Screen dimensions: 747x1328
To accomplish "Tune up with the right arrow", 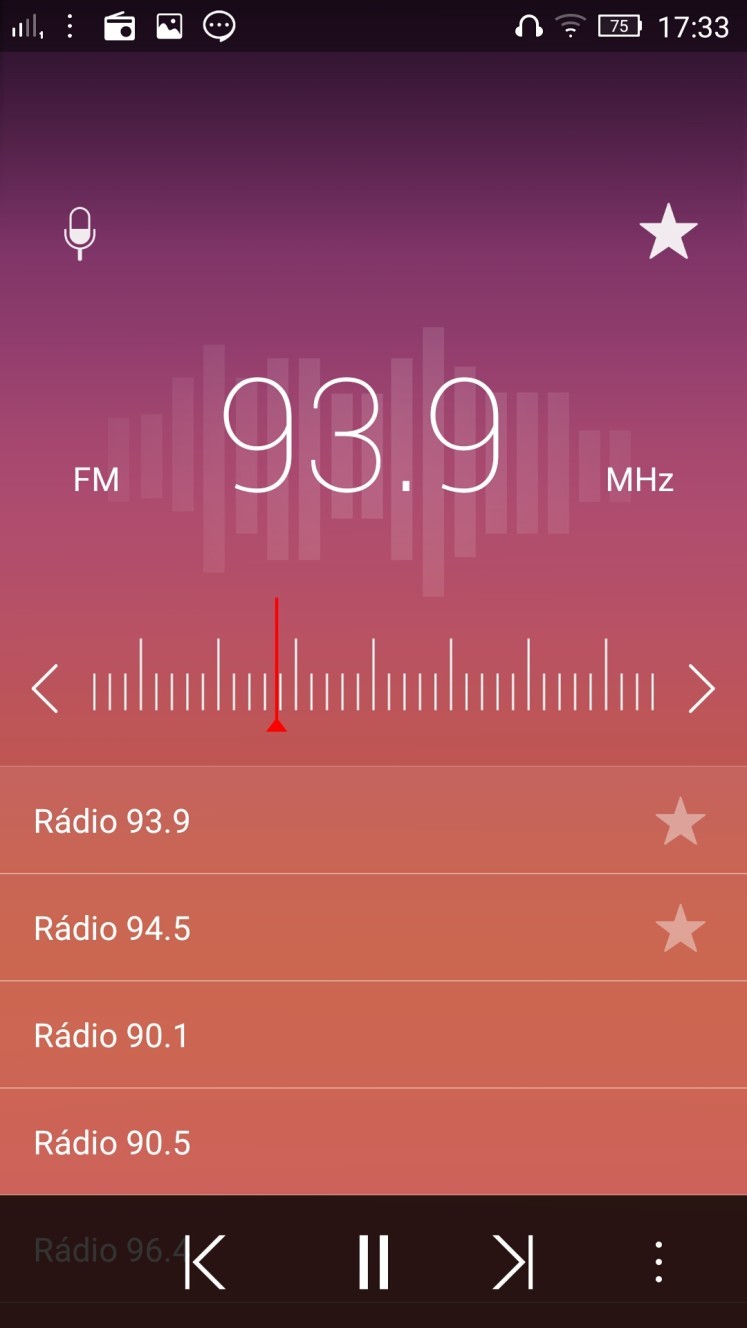I will click(x=702, y=688).
